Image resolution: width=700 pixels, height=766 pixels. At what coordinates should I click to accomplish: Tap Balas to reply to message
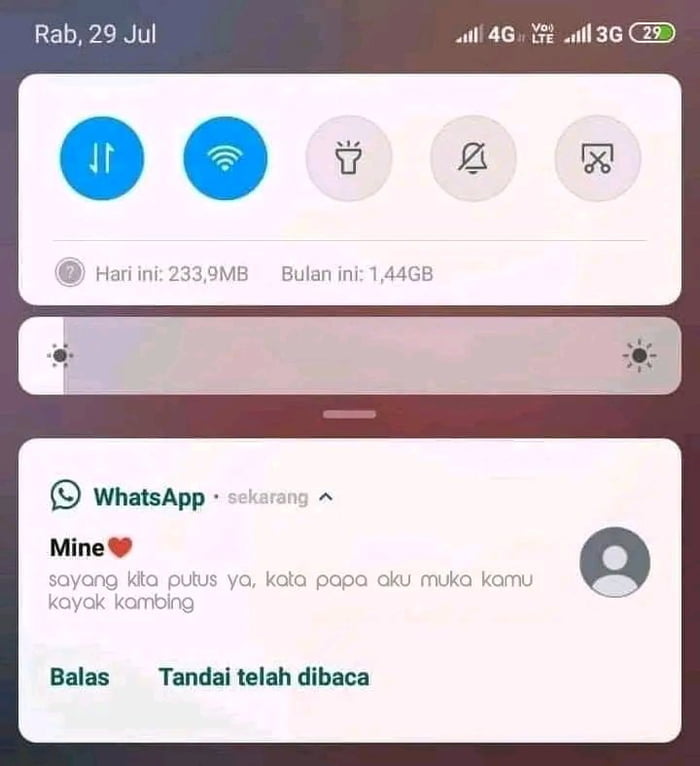click(80, 677)
